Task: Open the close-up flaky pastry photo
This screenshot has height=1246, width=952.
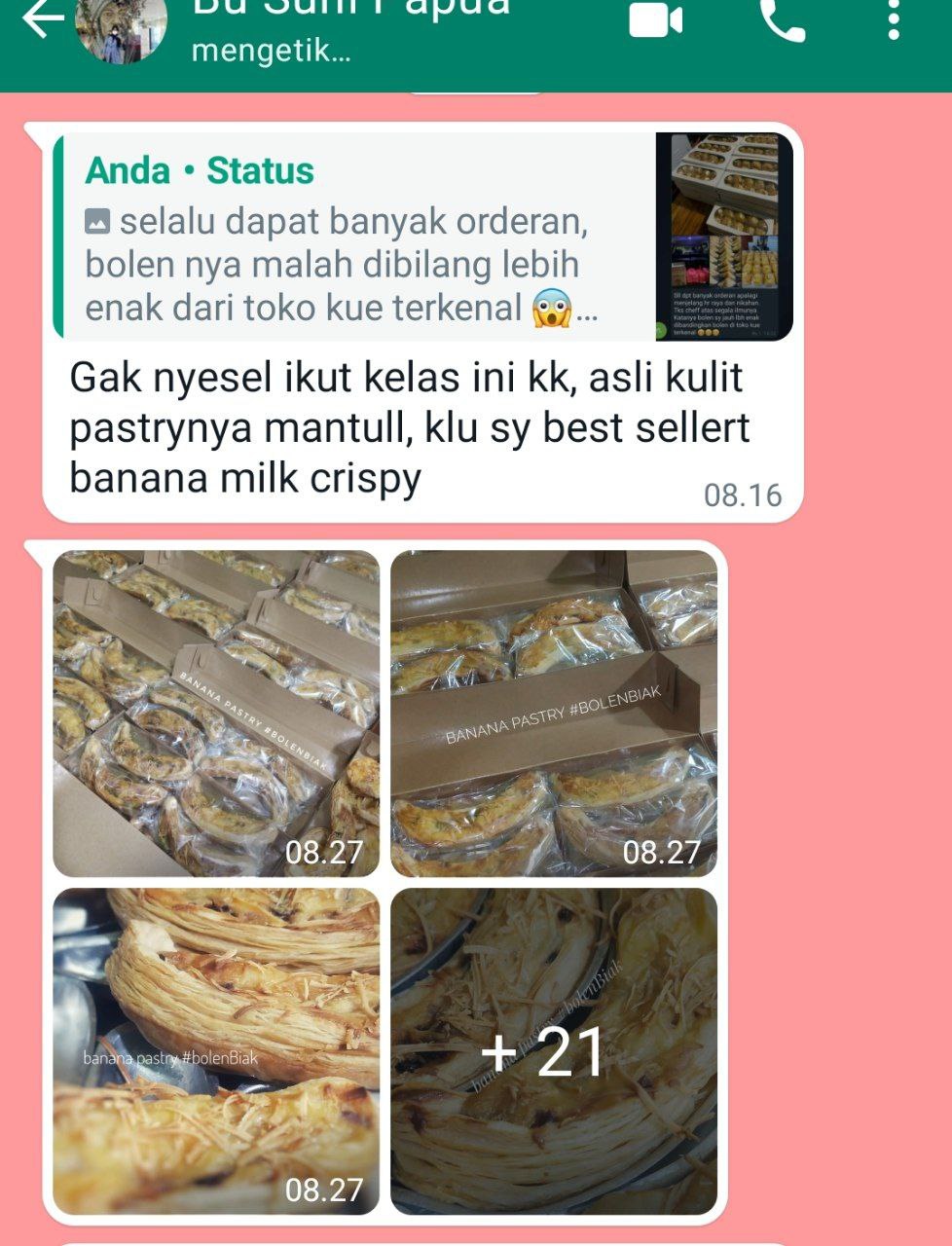Action: coord(216,1051)
